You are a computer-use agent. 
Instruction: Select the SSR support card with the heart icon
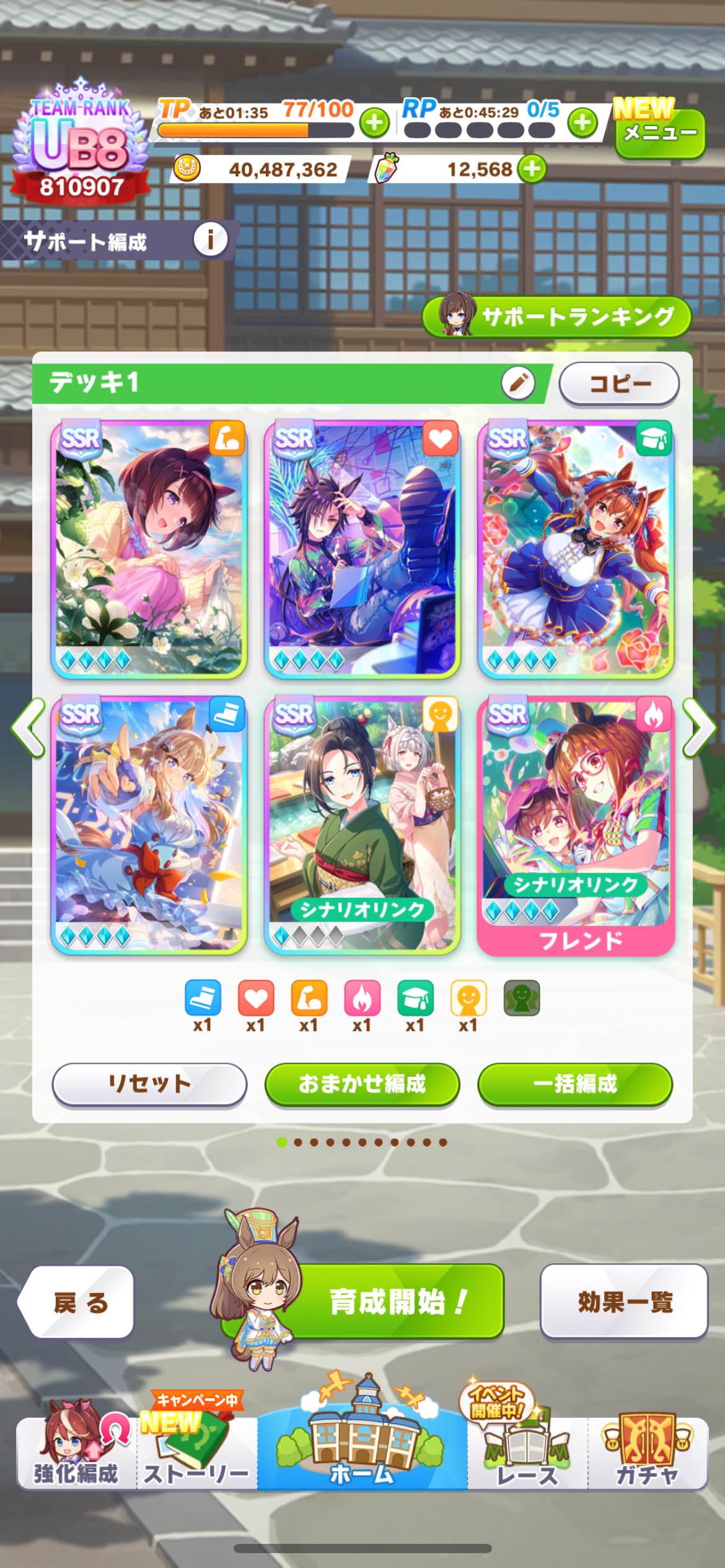pyautogui.click(x=362, y=549)
